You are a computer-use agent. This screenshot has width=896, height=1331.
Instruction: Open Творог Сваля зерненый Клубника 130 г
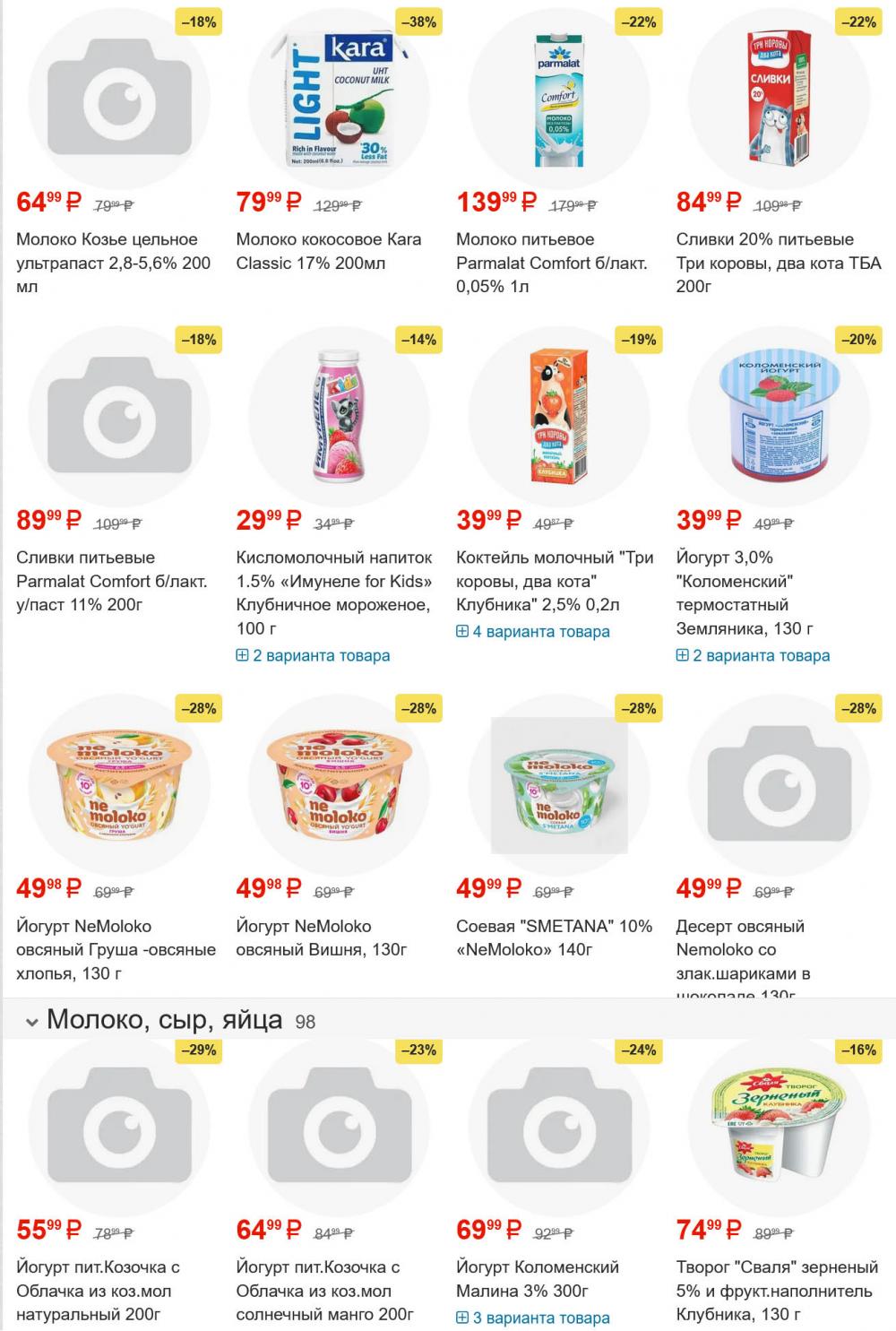(777, 1291)
